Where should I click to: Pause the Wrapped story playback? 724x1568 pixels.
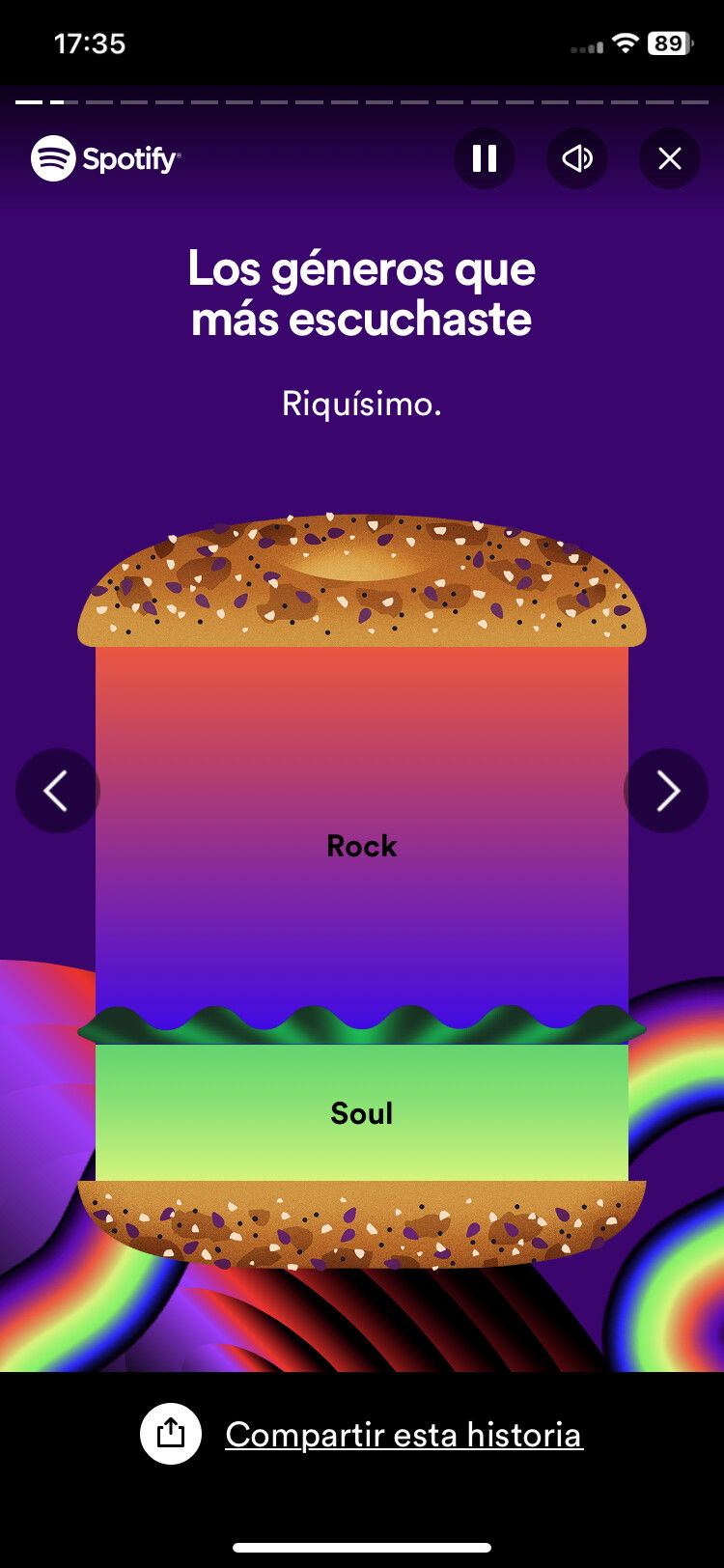485,158
